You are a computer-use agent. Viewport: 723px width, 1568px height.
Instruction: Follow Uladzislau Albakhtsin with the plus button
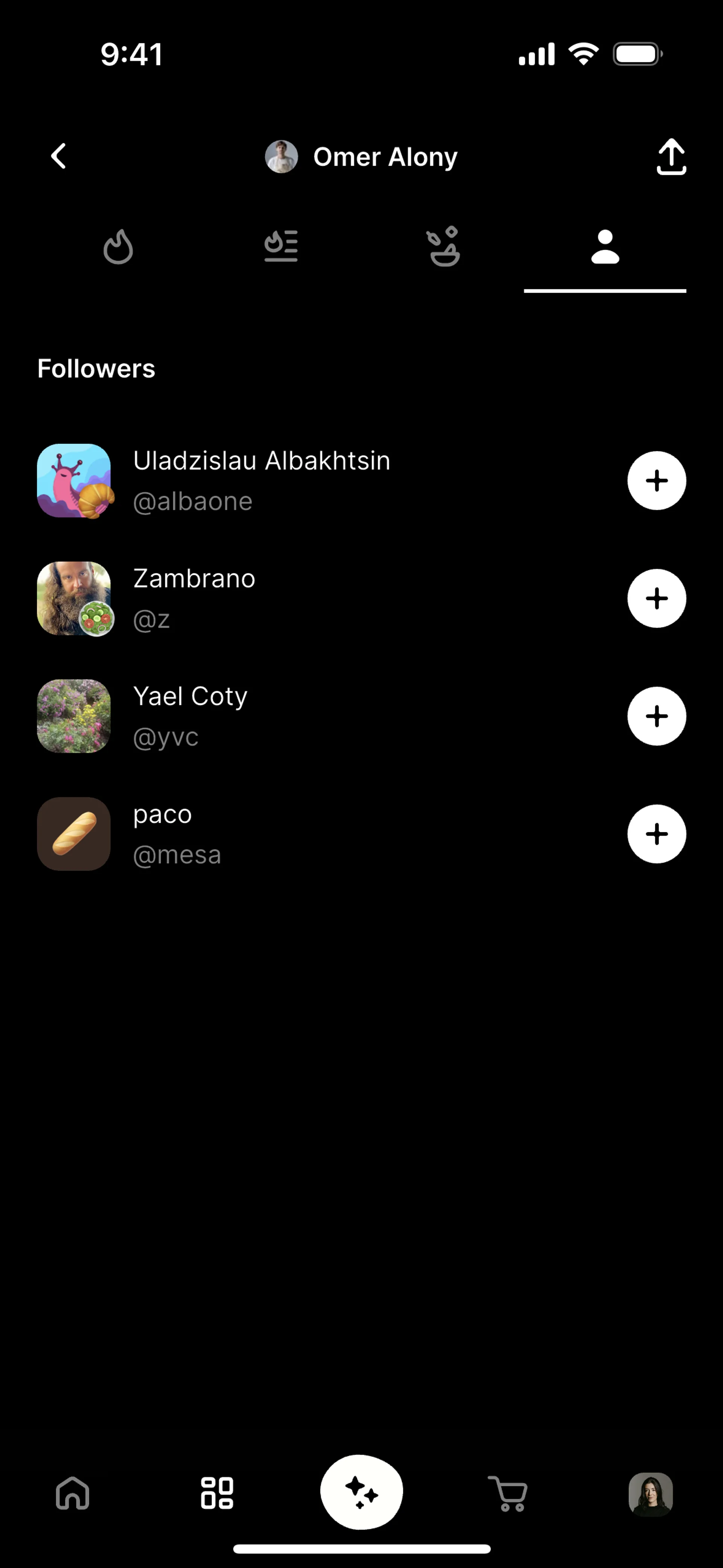[x=656, y=481]
